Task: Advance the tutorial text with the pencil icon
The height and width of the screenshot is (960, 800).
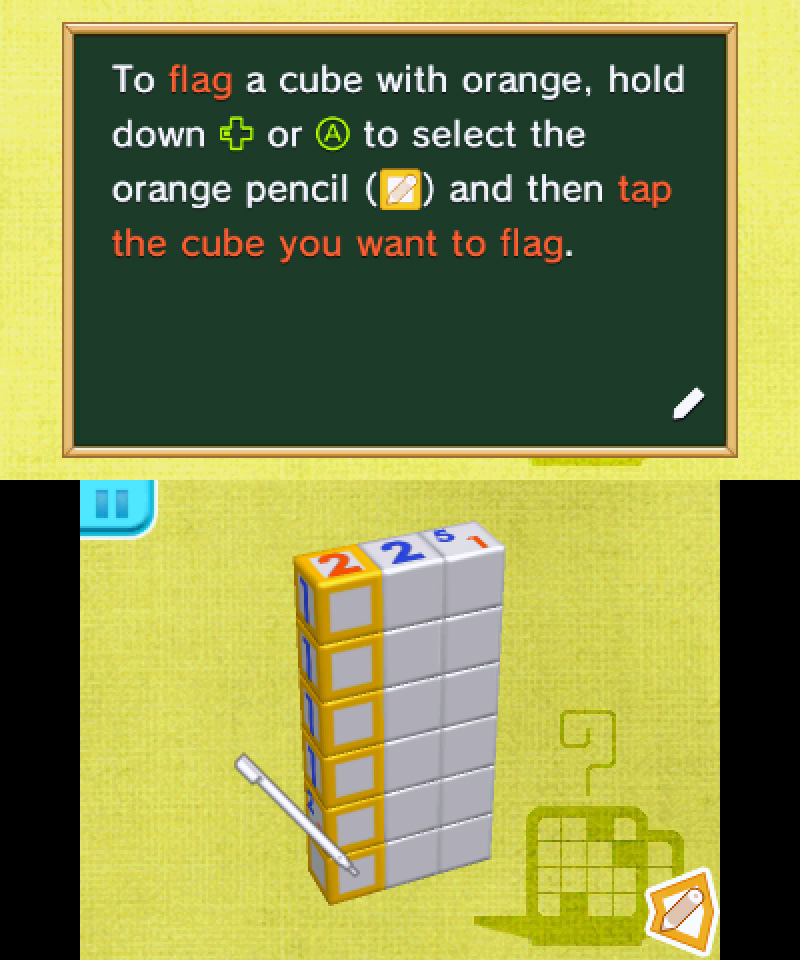Action: 688,403
